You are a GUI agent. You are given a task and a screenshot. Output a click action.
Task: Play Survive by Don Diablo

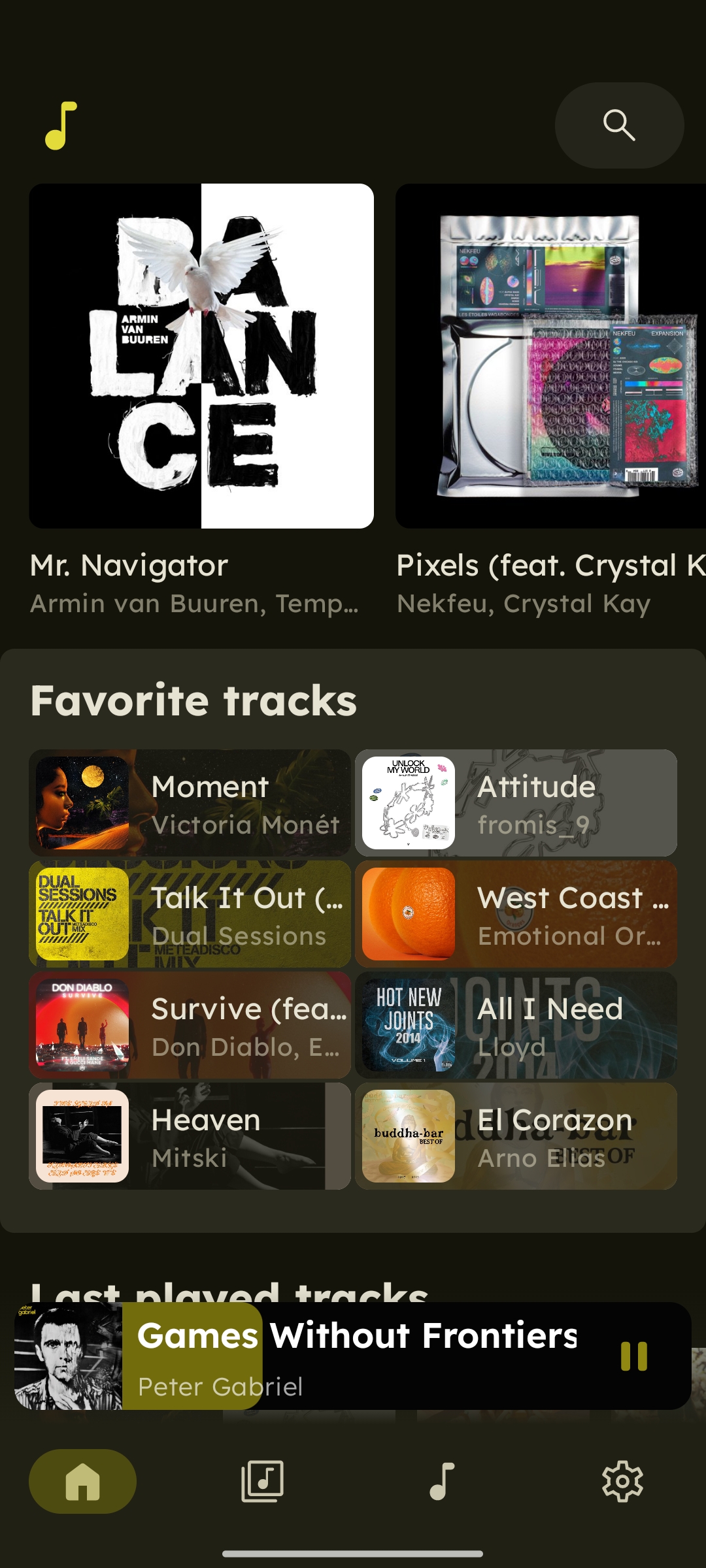(x=190, y=1025)
